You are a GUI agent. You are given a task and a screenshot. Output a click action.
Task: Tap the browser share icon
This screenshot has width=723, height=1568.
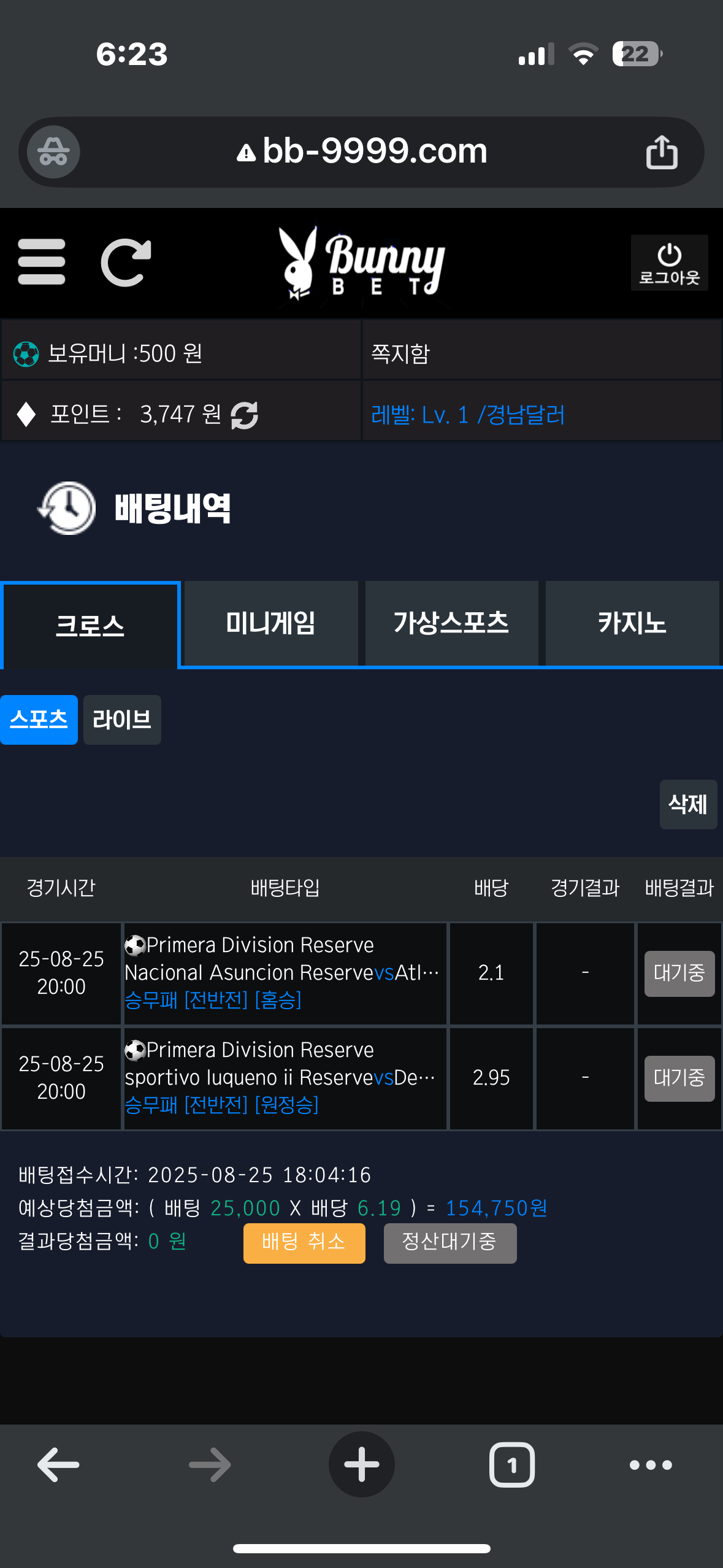662,152
